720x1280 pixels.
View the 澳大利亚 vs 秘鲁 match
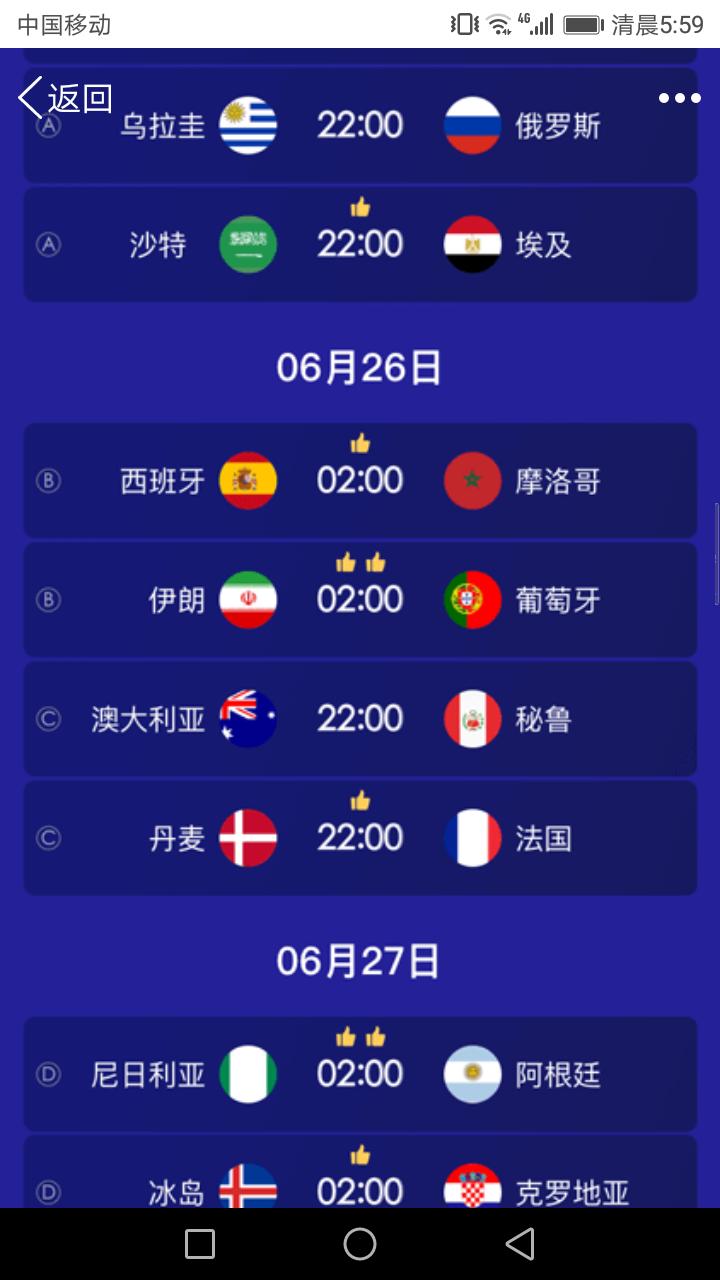(360, 719)
